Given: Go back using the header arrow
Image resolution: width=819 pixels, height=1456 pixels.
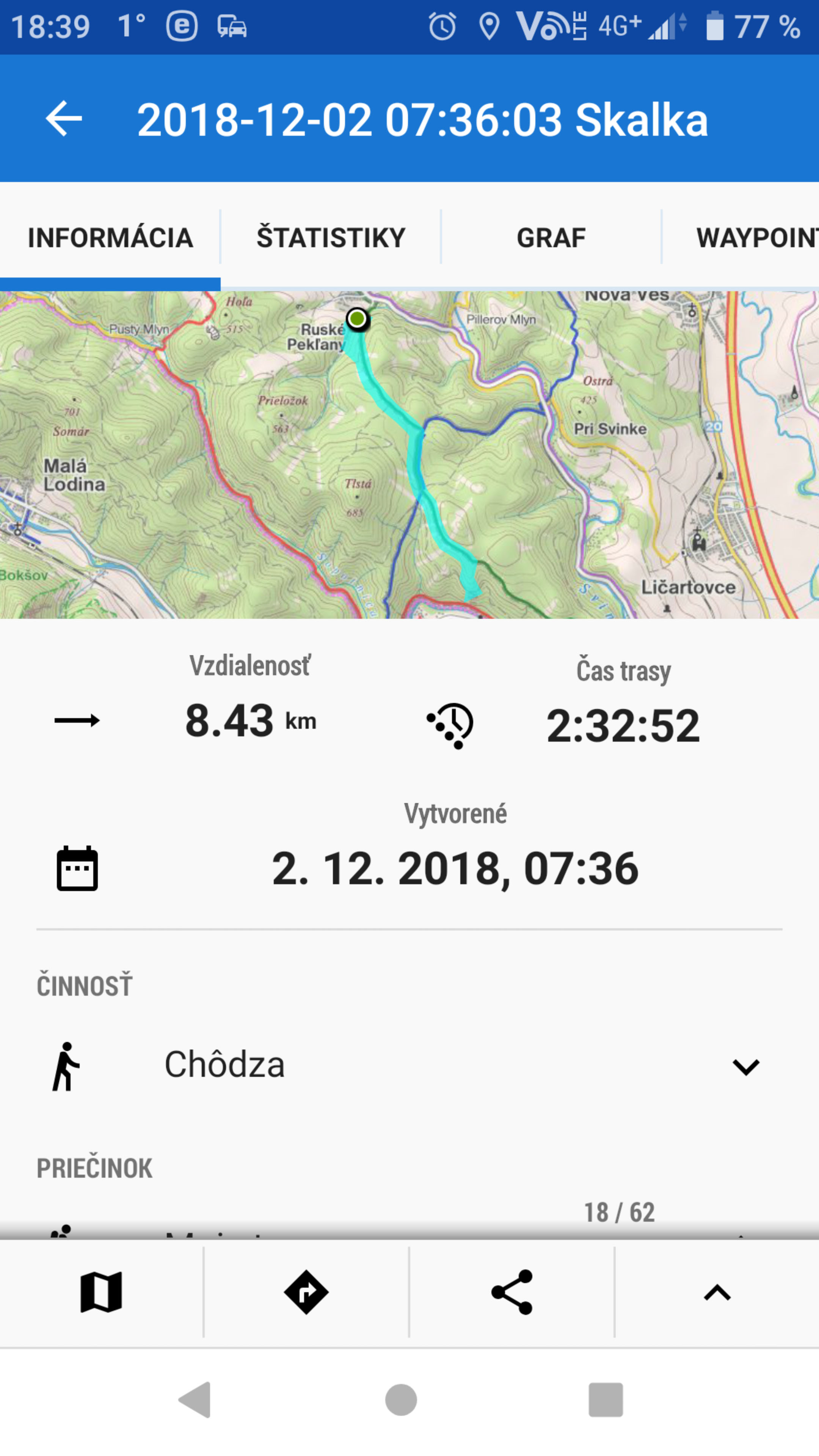Looking at the screenshot, I should click(64, 119).
